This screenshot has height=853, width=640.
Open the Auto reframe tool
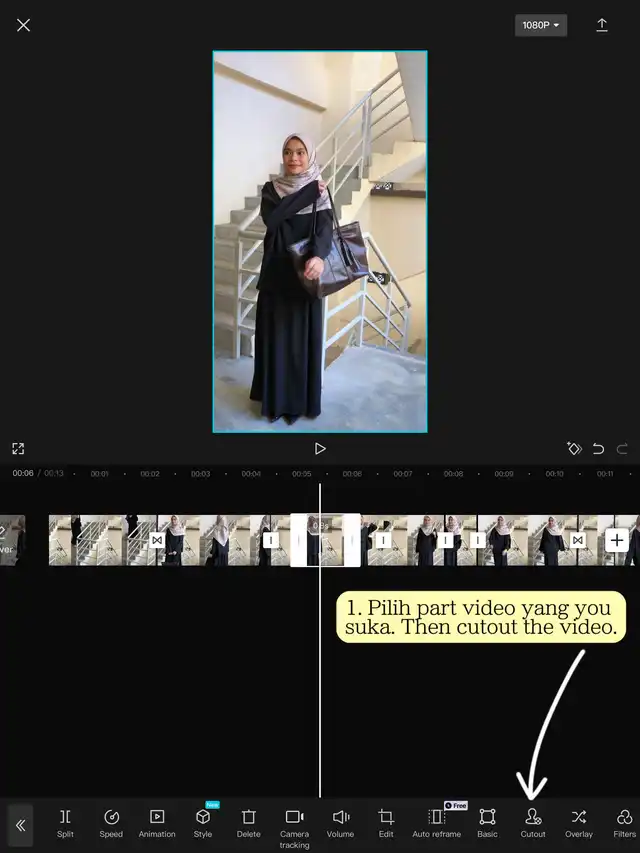pos(437,822)
